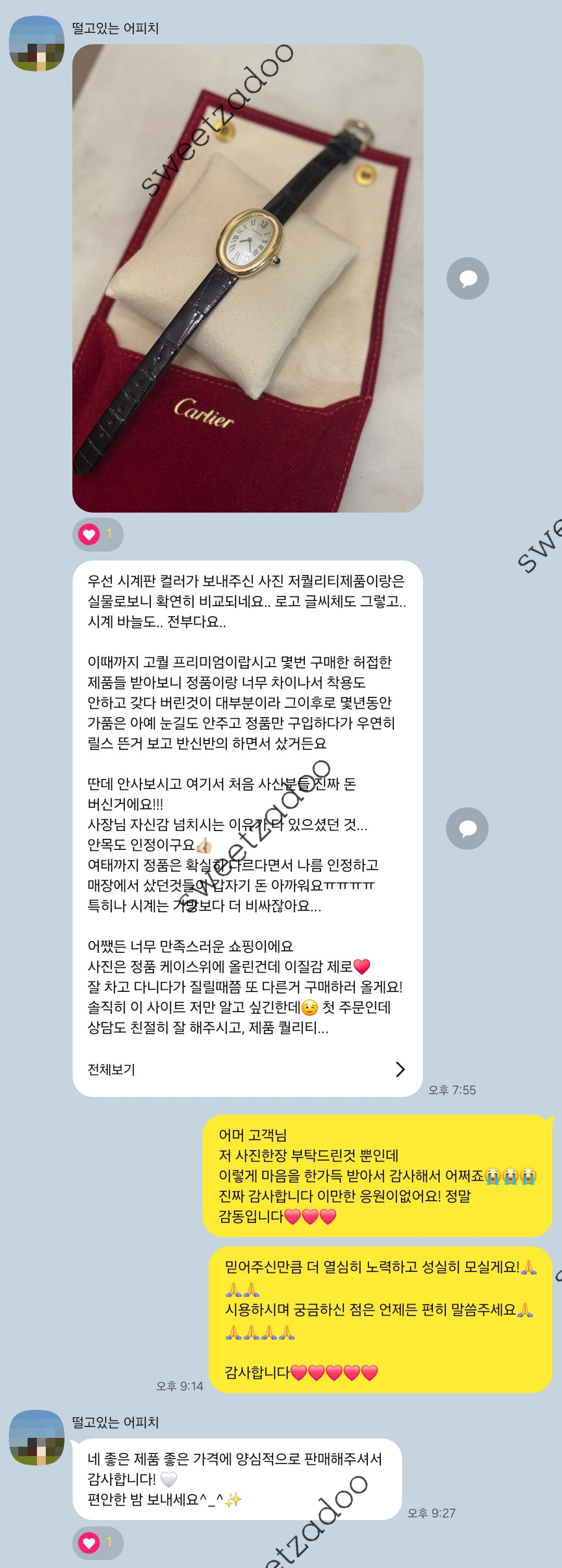This screenshot has height=1568, width=562.
Task: Tap the heart reaction under the 편안한 밤 message
Action: (x=97, y=1542)
